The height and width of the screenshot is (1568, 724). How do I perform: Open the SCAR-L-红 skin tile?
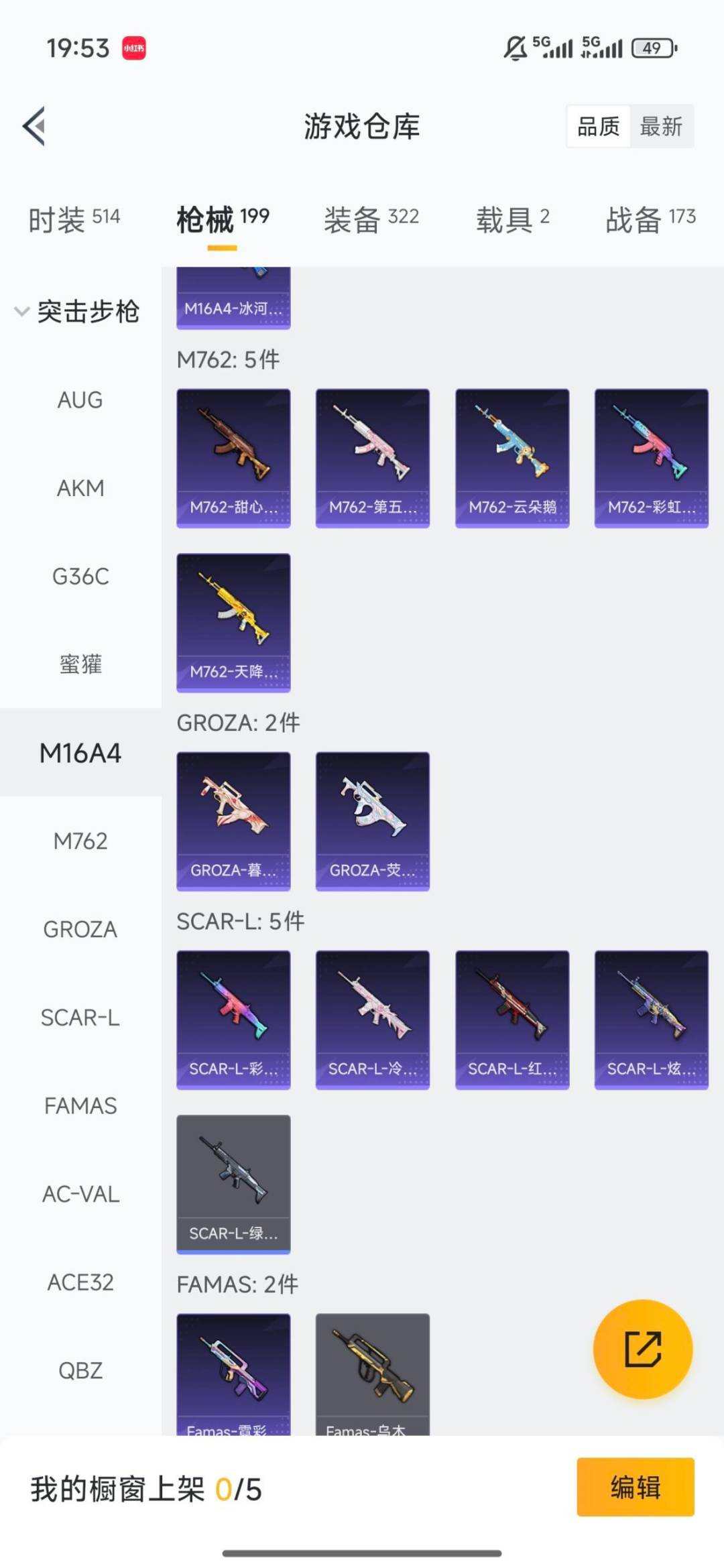click(x=512, y=1019)
